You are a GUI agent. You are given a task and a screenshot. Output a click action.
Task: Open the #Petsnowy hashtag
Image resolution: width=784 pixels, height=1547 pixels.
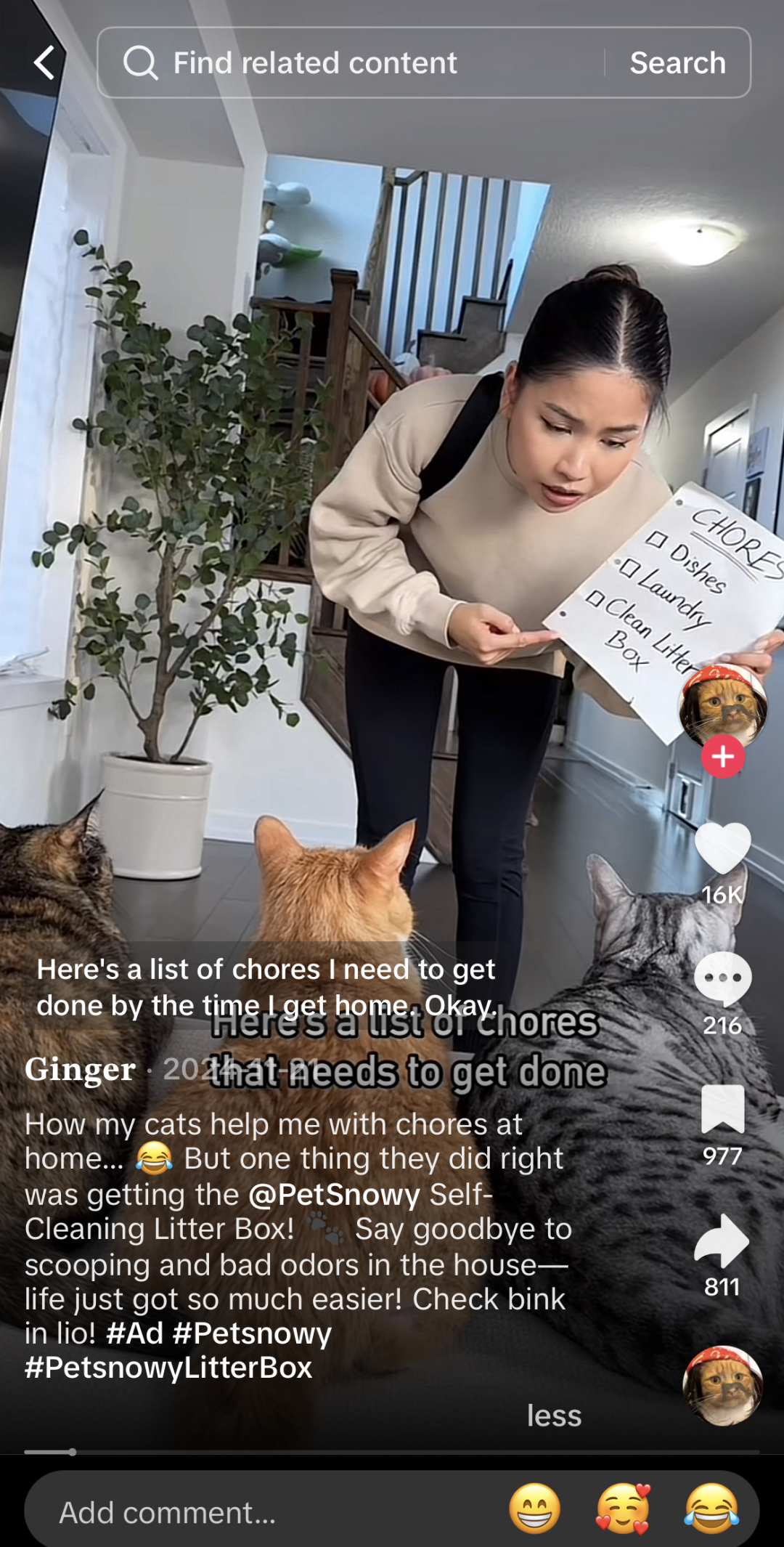point(253,1333)
